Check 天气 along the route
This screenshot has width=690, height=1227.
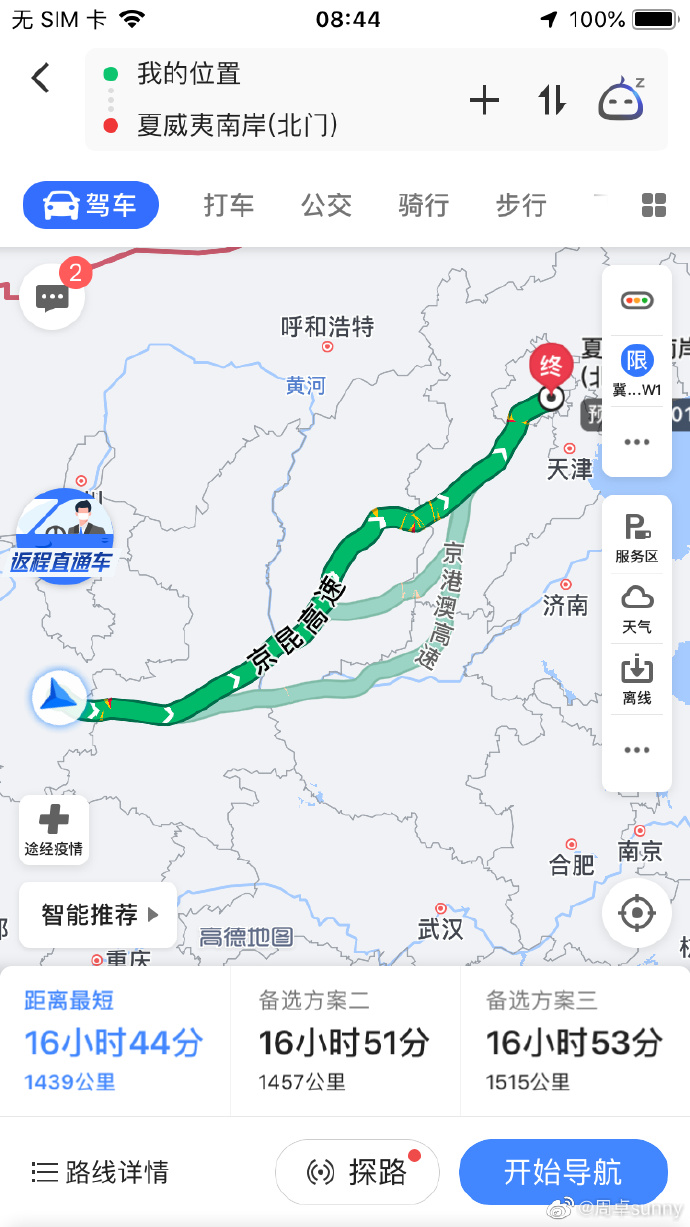(x=637, y=608)
